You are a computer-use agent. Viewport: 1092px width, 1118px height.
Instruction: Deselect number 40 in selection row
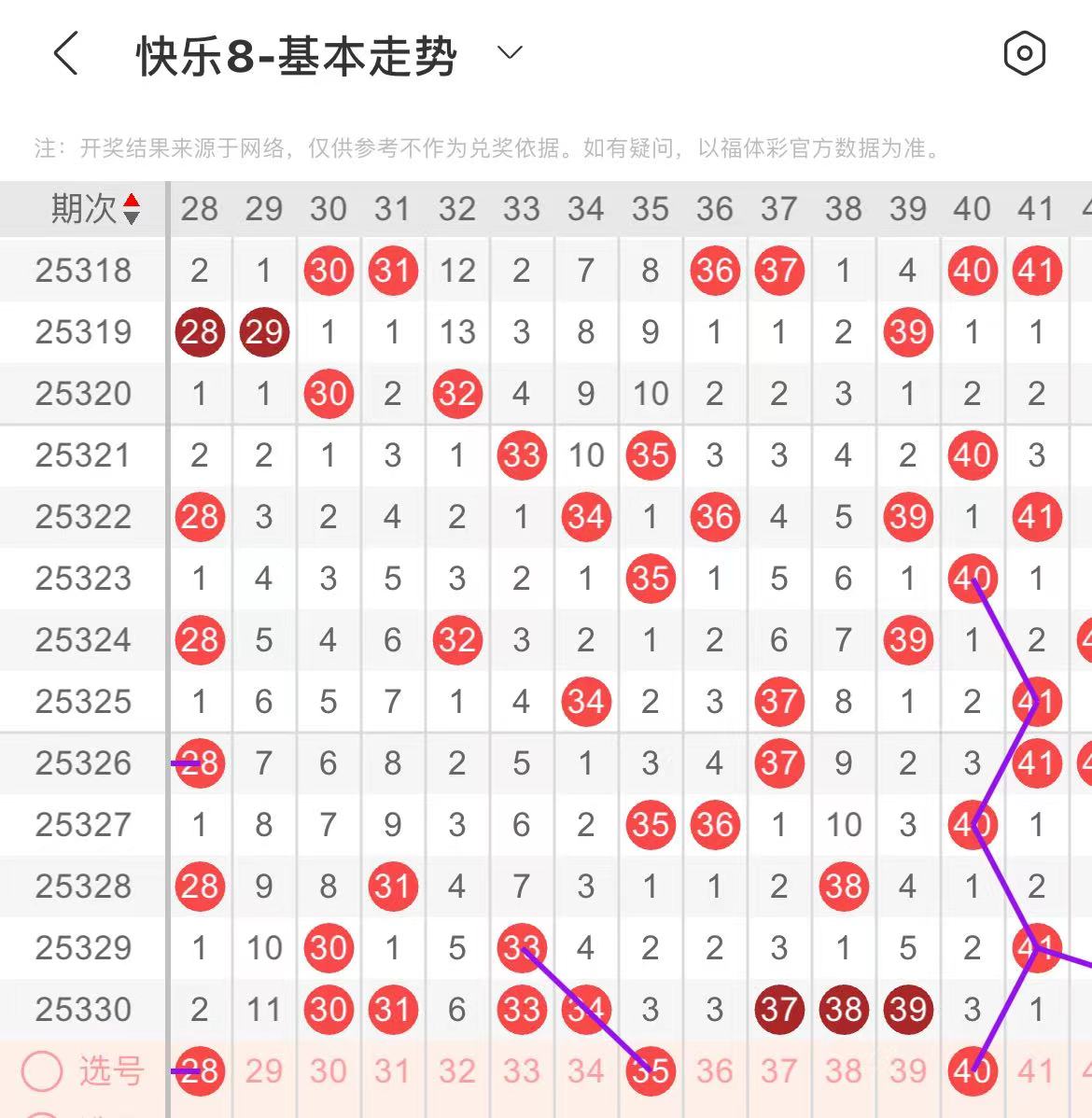[x=973, y=1071]
